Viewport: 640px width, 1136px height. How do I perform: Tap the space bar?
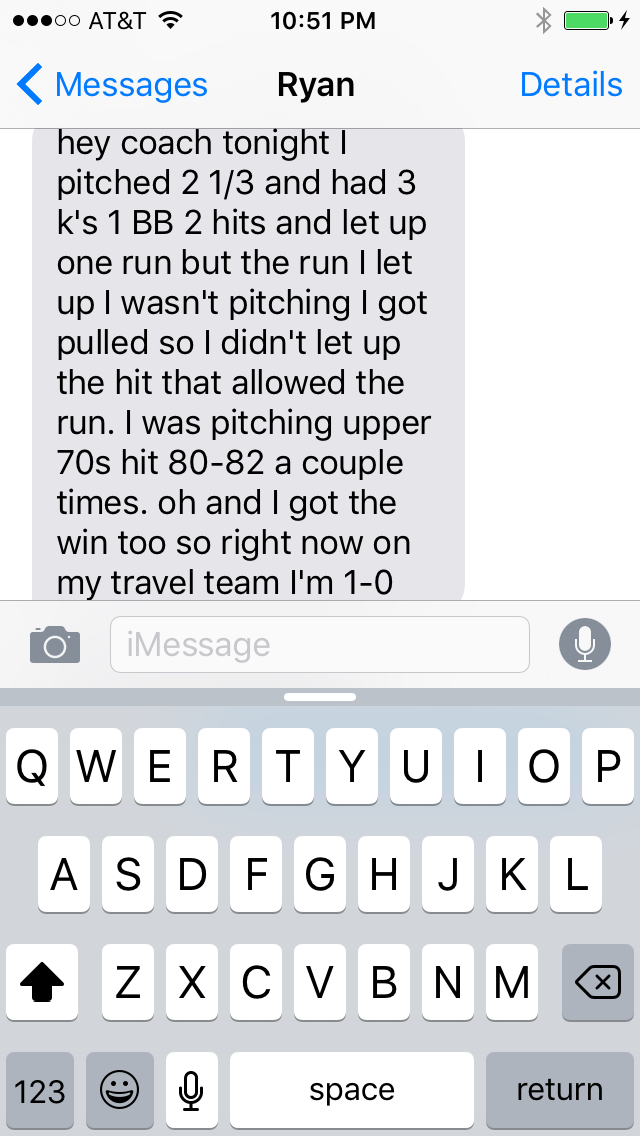(352, 1090)
